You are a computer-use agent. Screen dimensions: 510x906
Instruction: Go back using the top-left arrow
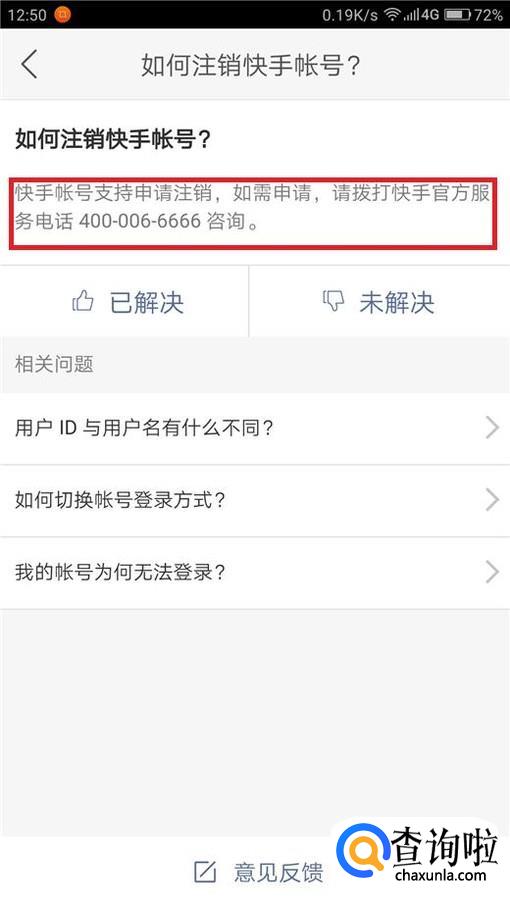click(x=29, y=64)
